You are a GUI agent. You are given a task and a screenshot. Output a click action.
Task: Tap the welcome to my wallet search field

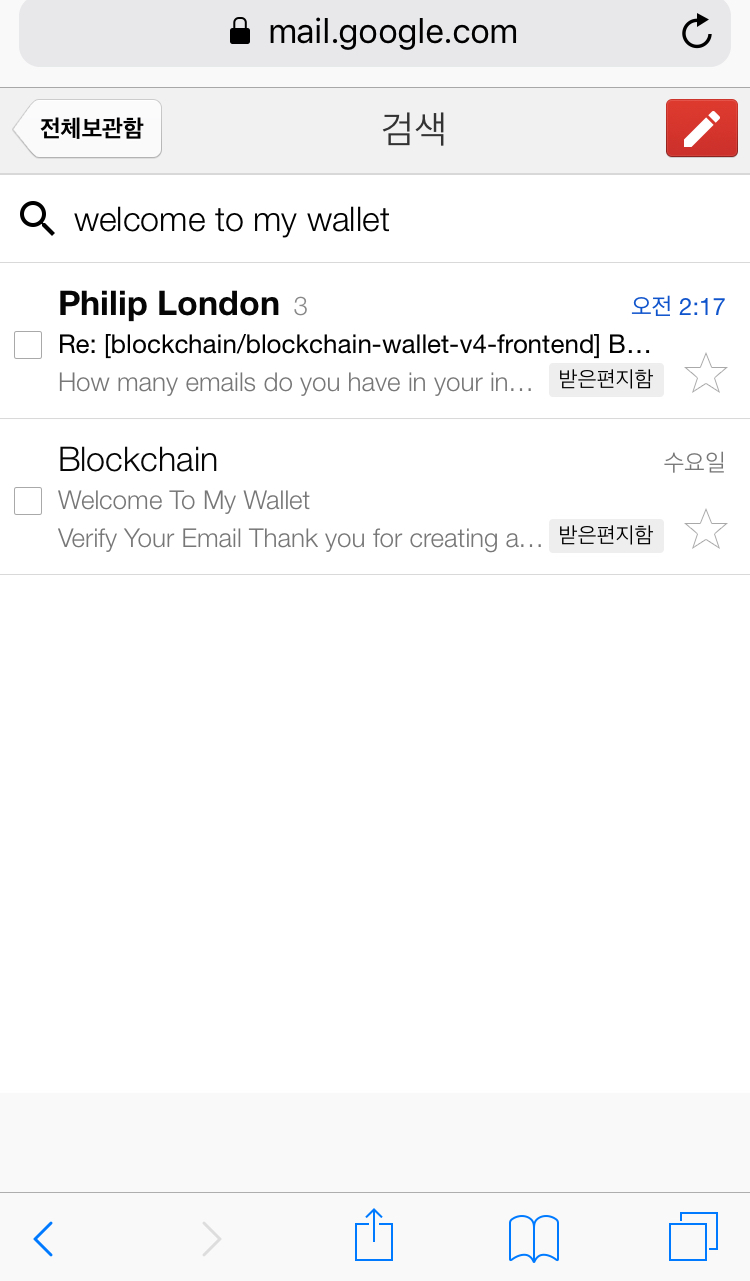tap(231, 218)
